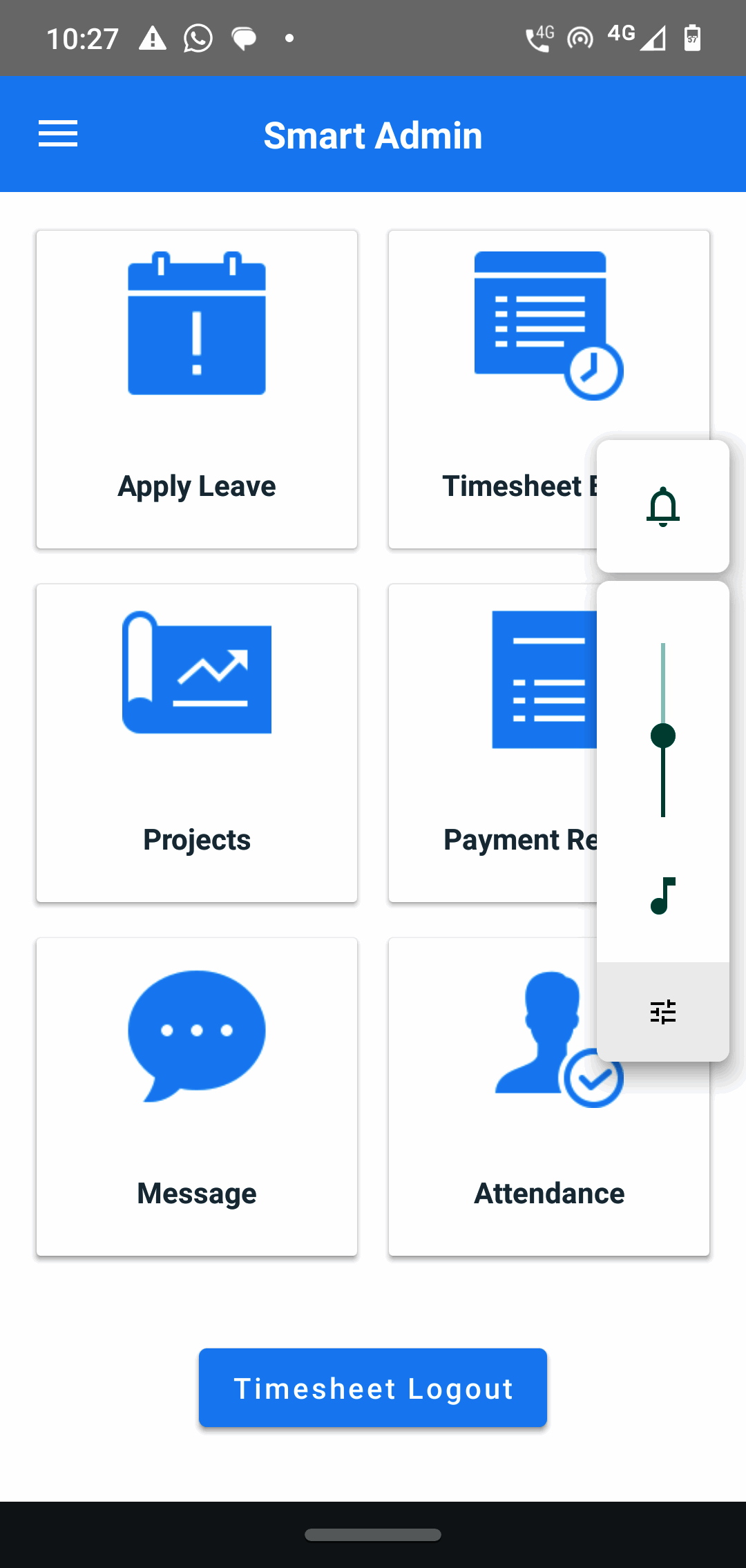The width and height of the screenshot is (746, 1568).
Task: Open the volume settings sliders icon
Action: point(662,1011)
